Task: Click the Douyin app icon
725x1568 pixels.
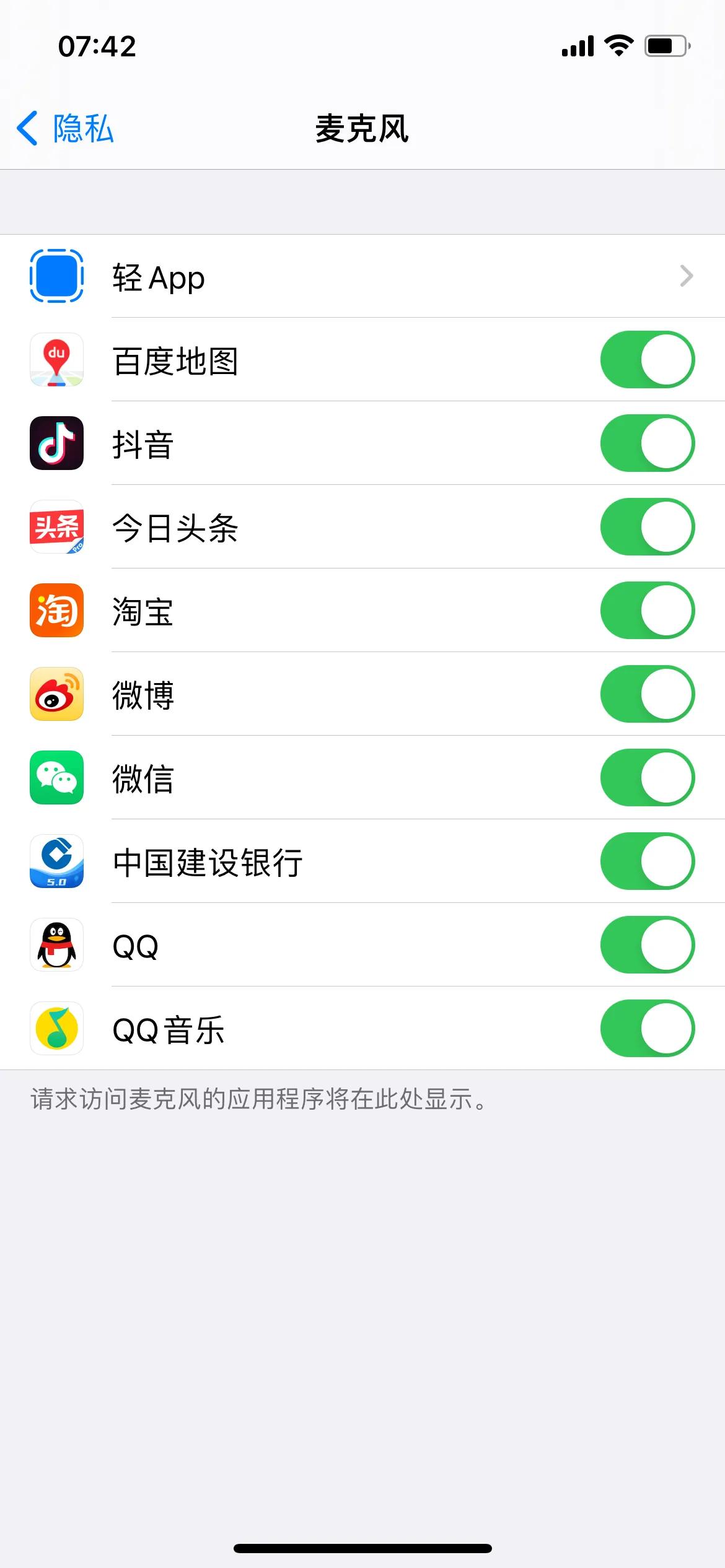Action: click(56, 445)
